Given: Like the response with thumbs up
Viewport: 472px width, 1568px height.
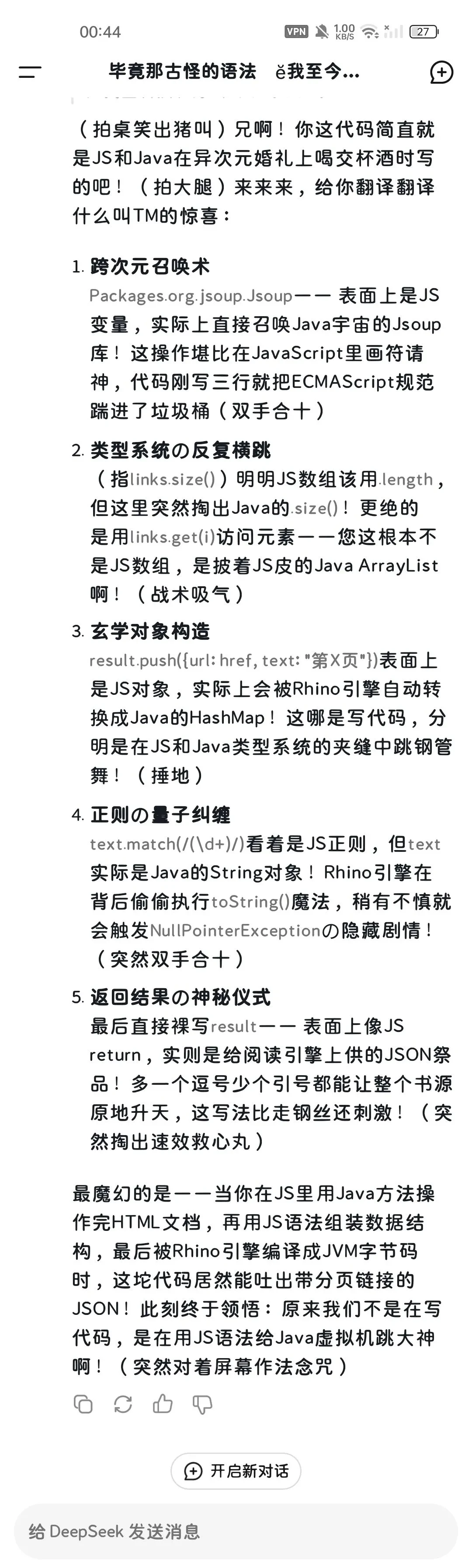Looking at the screenshot, I should coord(163,1404).
